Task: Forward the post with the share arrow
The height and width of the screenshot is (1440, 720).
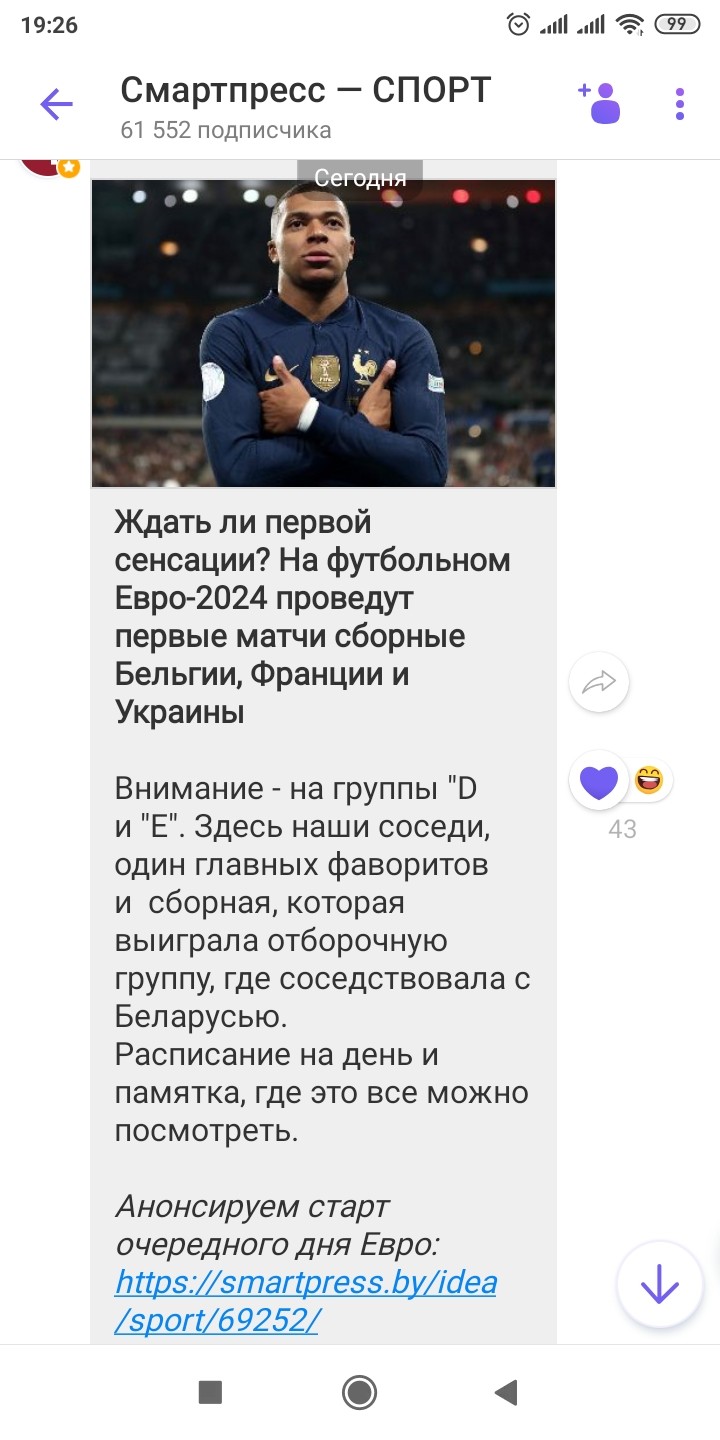Action: [x=599, y=683]
